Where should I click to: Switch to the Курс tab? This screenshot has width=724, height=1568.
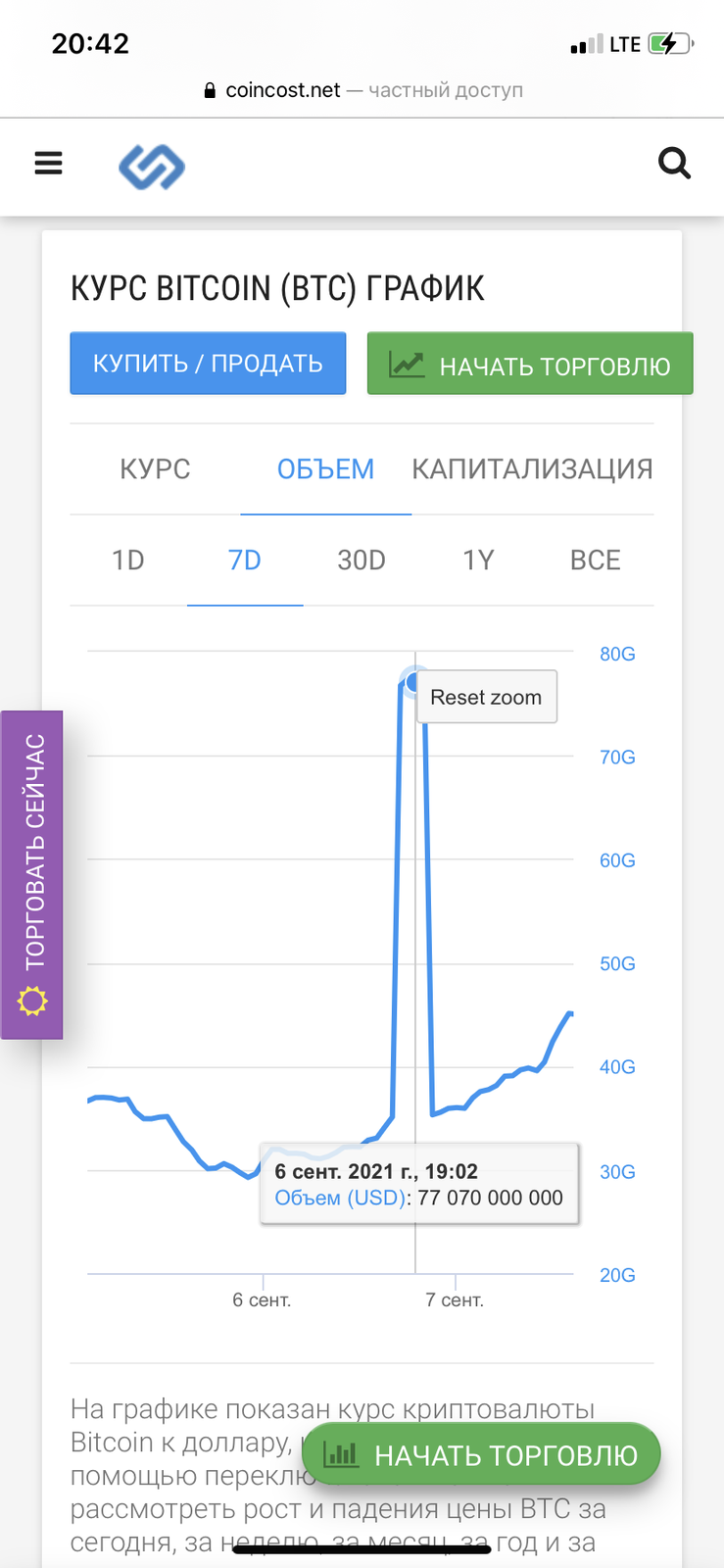[155, 469]
